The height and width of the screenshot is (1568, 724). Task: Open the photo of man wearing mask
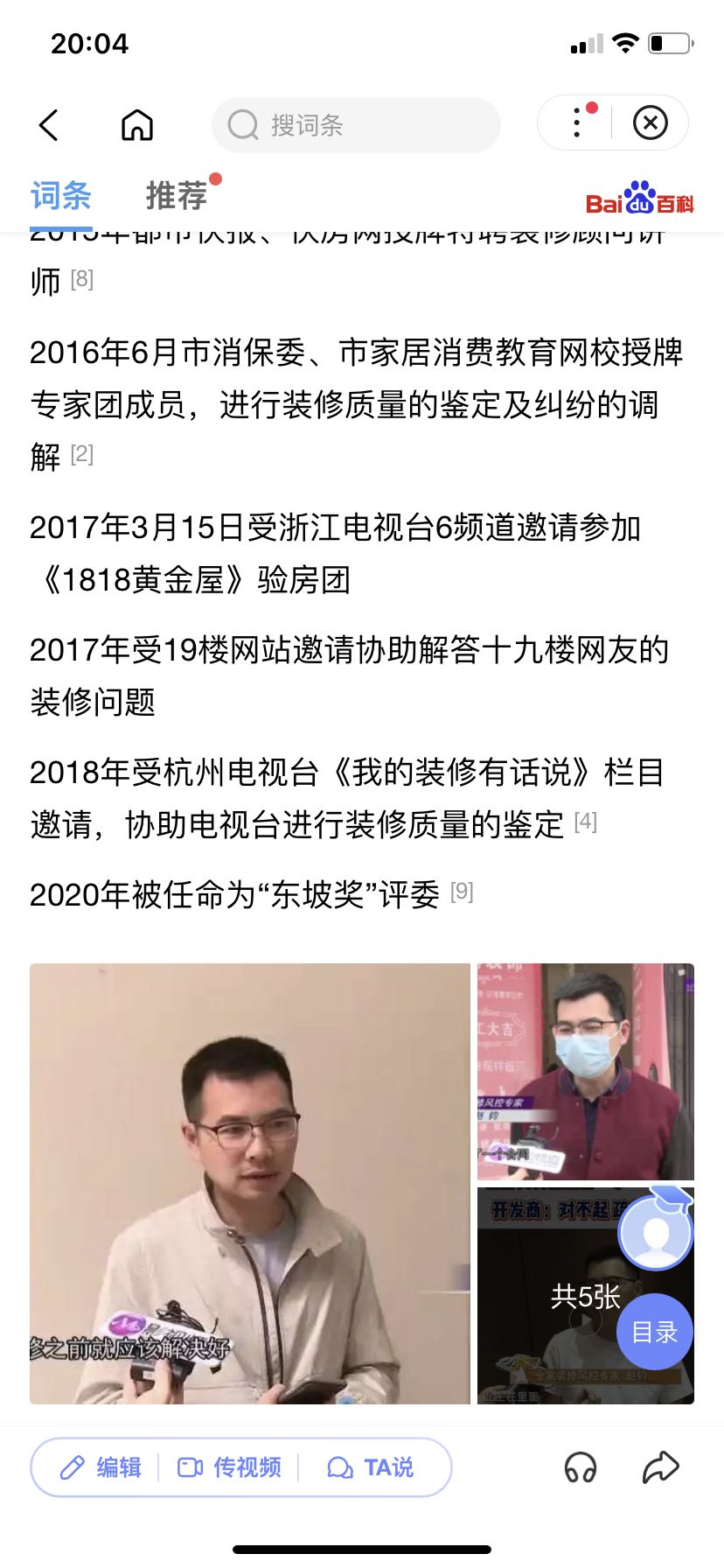coord(585,1071)
